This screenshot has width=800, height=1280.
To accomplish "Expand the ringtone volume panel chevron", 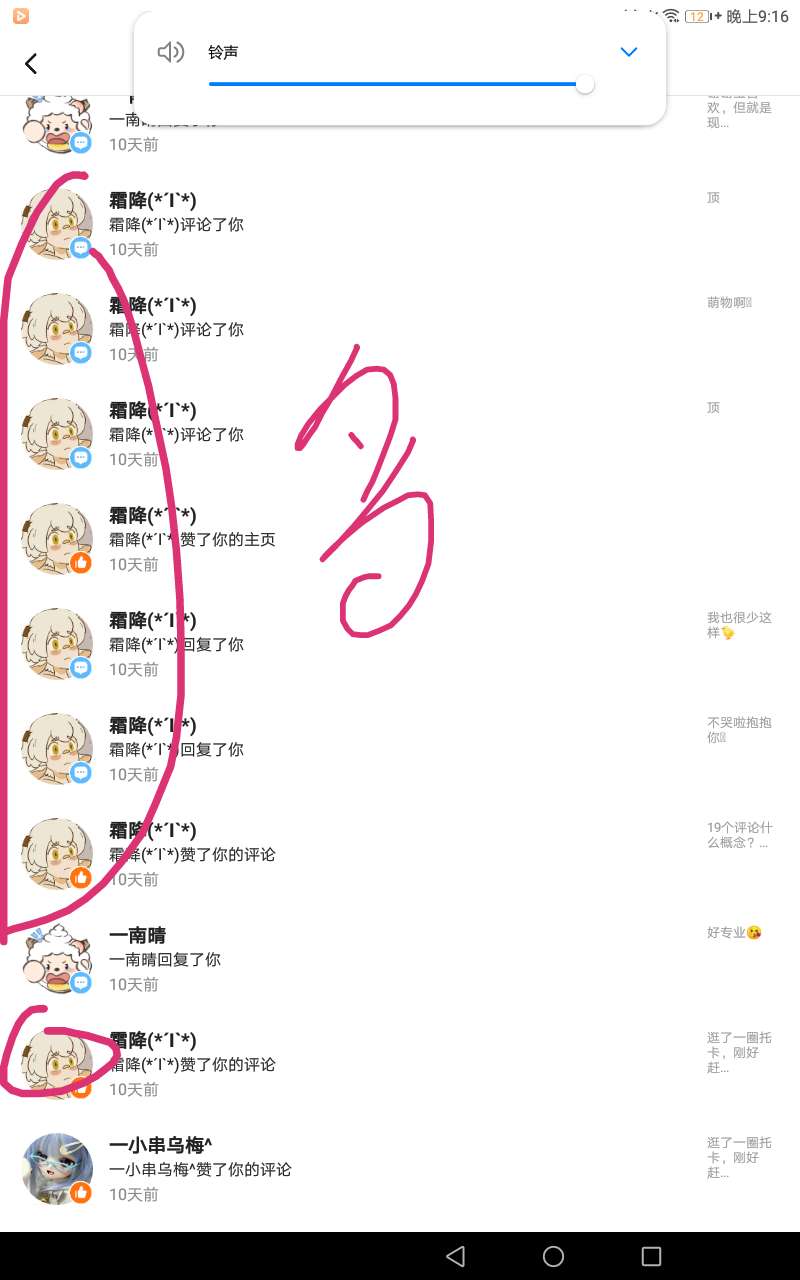I will point(628,52).
